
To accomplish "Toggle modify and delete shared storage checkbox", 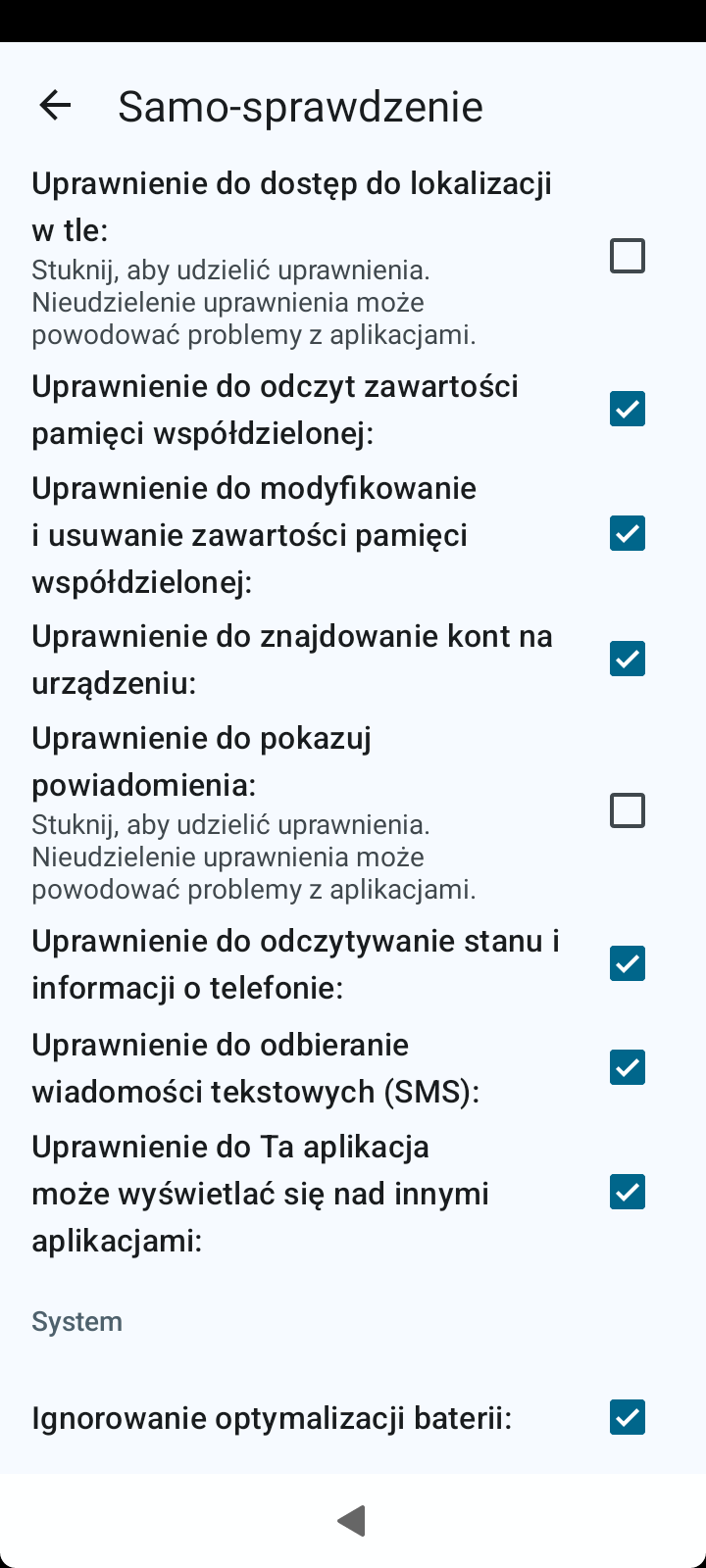I will pos(628,534).
